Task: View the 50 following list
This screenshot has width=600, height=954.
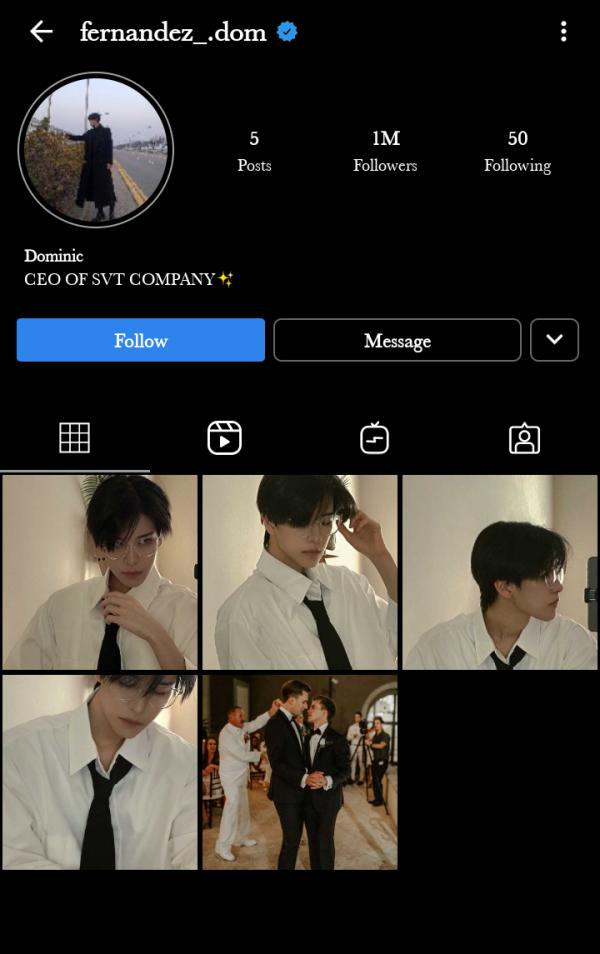Action: tap(517, 150)
